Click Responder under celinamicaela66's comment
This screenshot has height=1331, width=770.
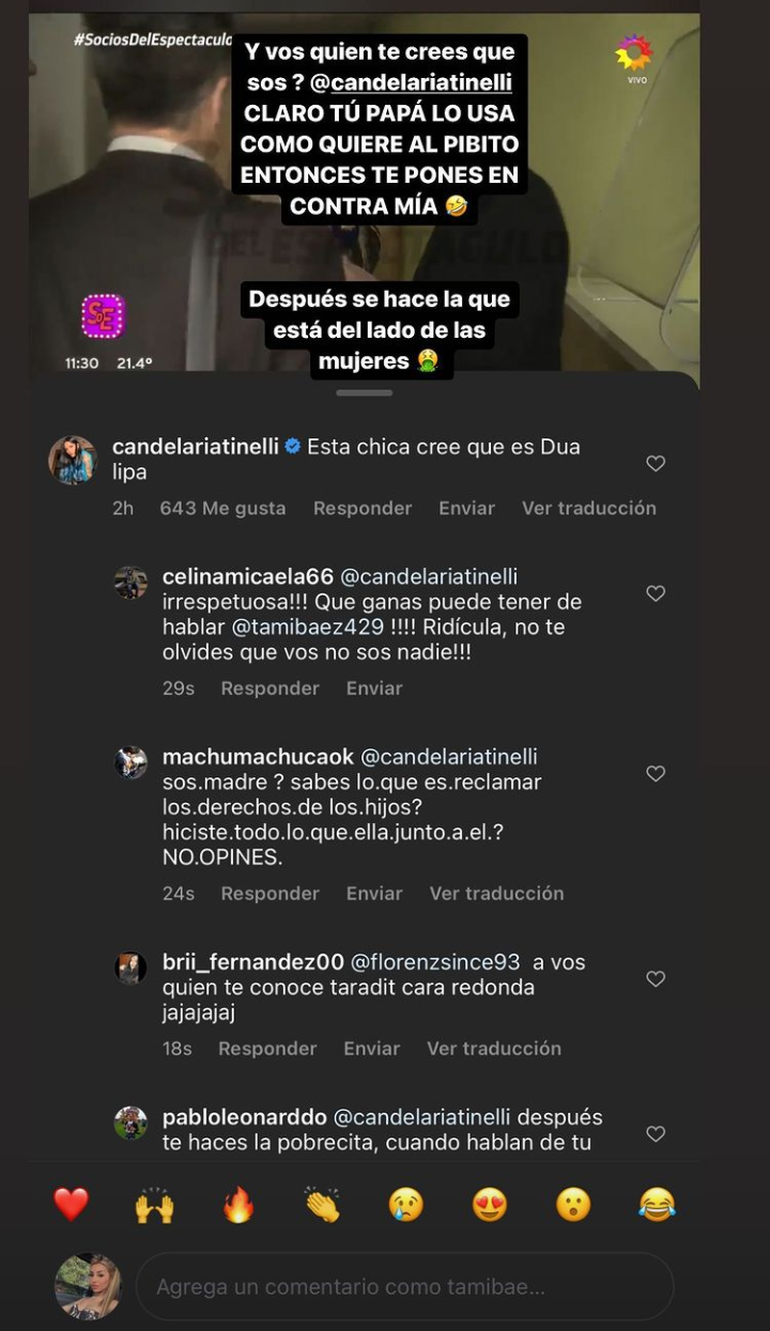click(x=270, y=688)
